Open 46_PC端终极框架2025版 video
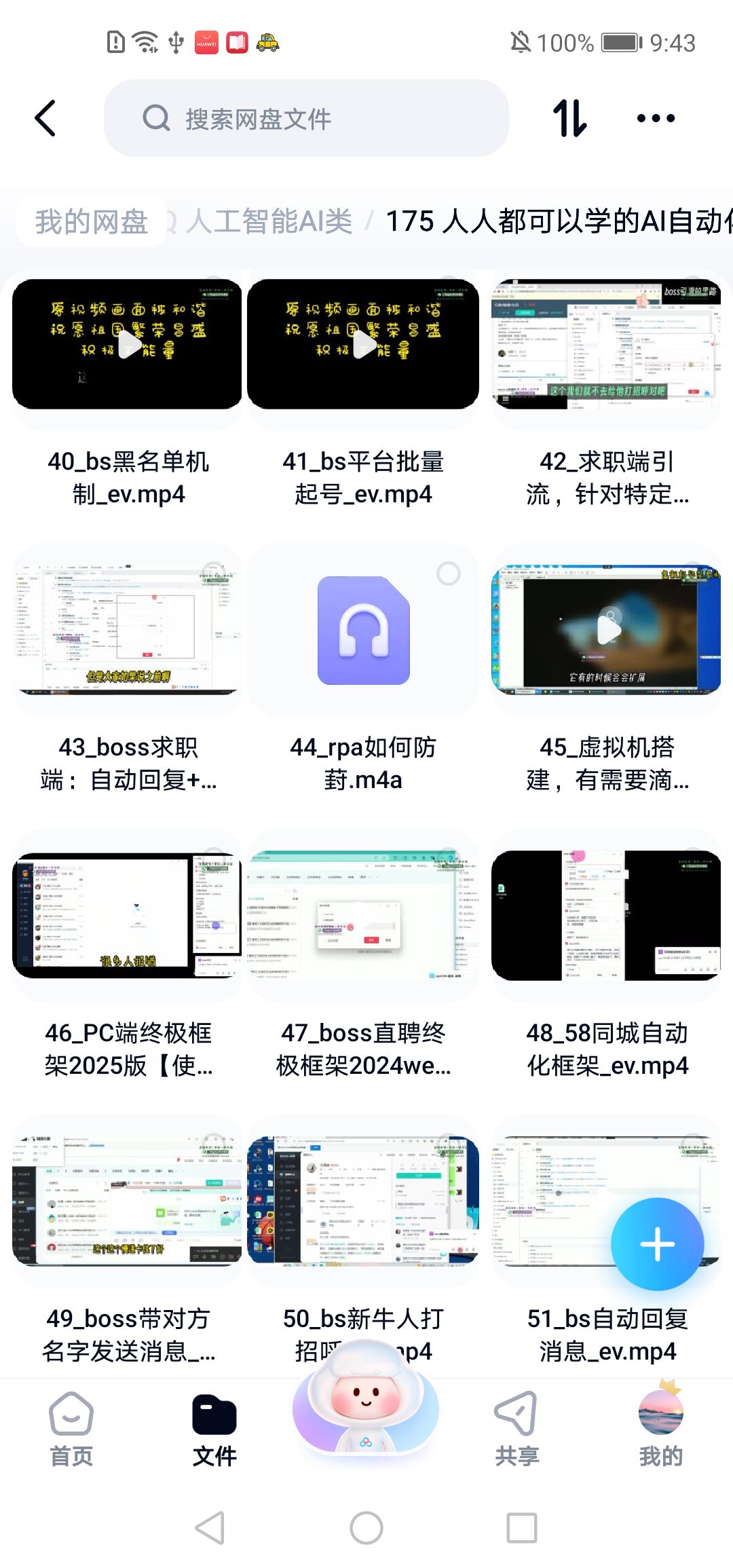The image size is (733, 1568). pyautogui.click(x=128, y=916)
